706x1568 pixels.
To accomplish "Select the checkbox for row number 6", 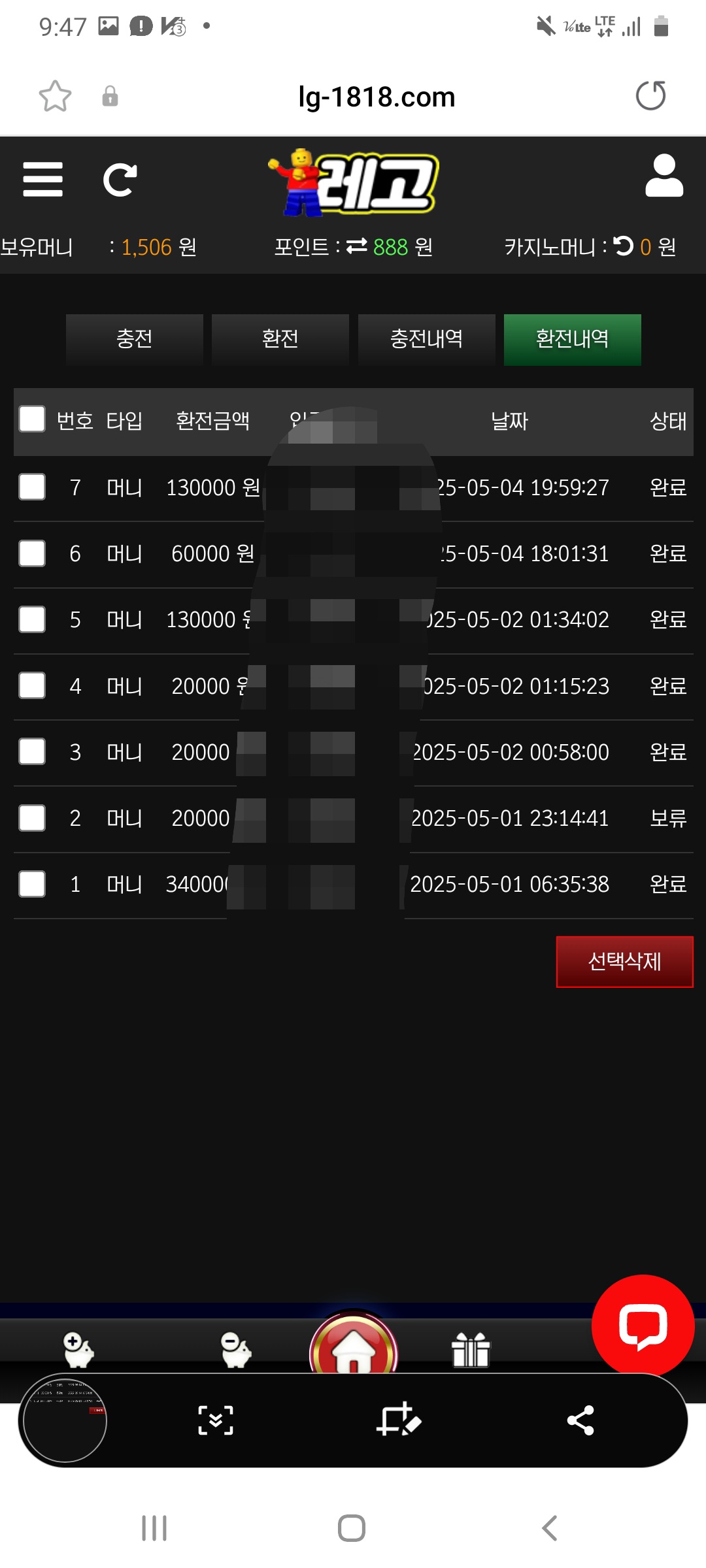I will point(32,553).
